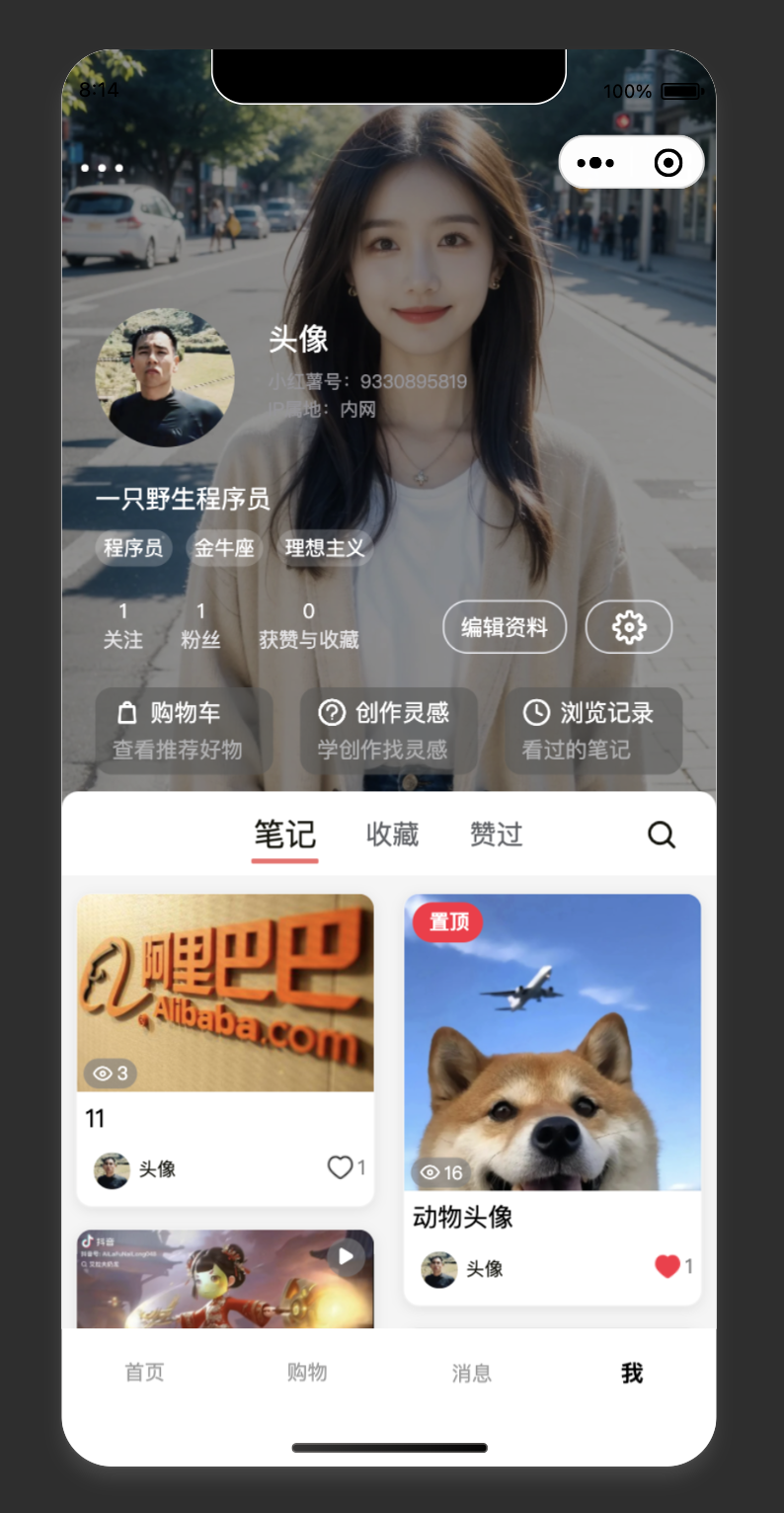
Task: Open the search icon beside 赞过 tab
Action: pos(661,836)
